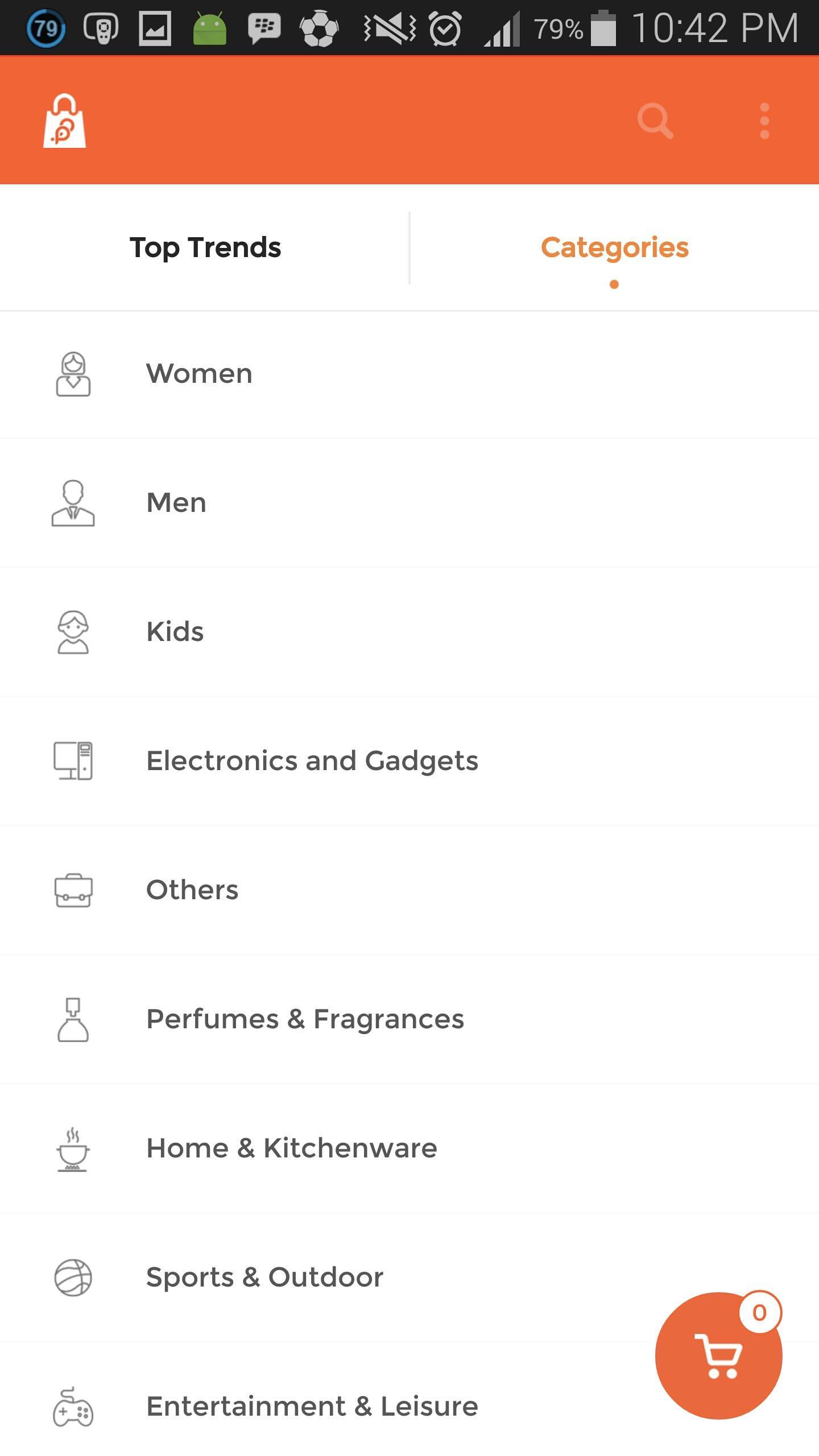
Task: Open the overflow menu
Action: tap(764, 121)
